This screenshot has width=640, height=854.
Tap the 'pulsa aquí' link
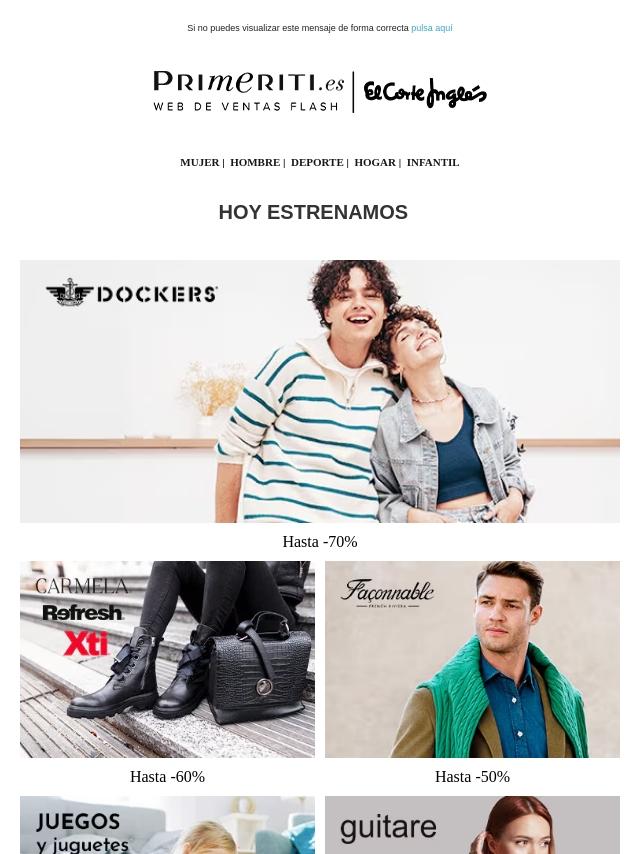[x=431, y=28]
